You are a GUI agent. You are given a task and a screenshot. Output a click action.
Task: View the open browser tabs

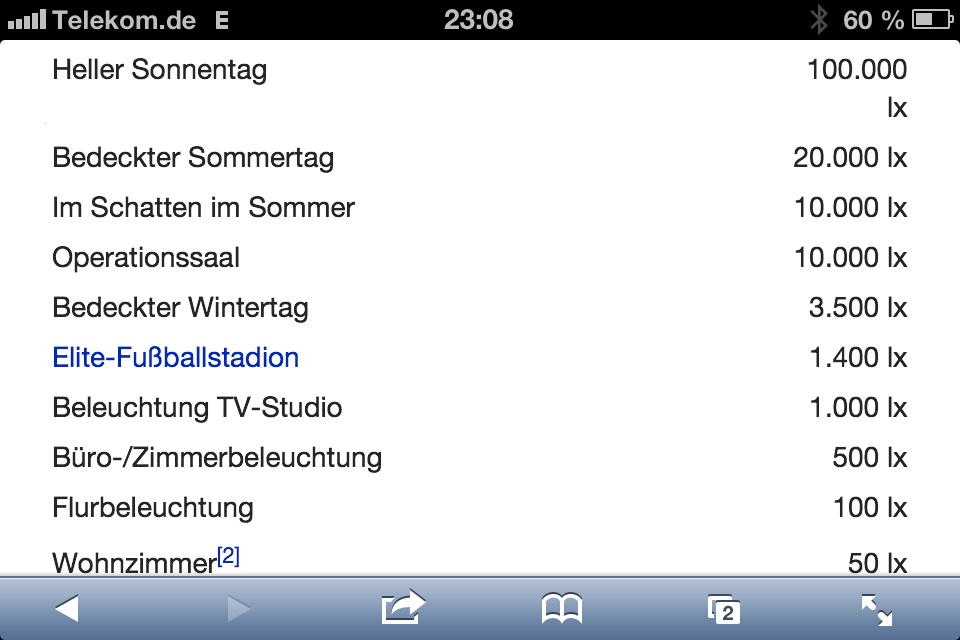click(x=723, y=608)
